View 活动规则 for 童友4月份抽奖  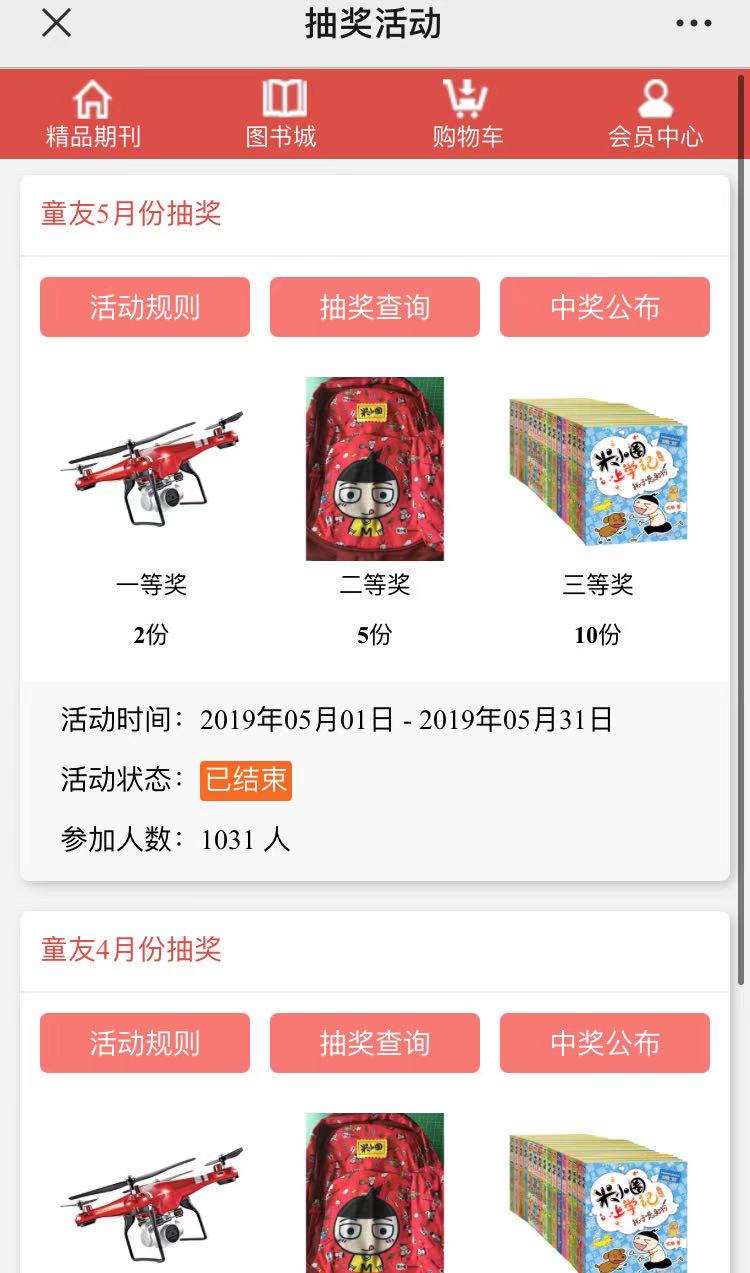145,1043
